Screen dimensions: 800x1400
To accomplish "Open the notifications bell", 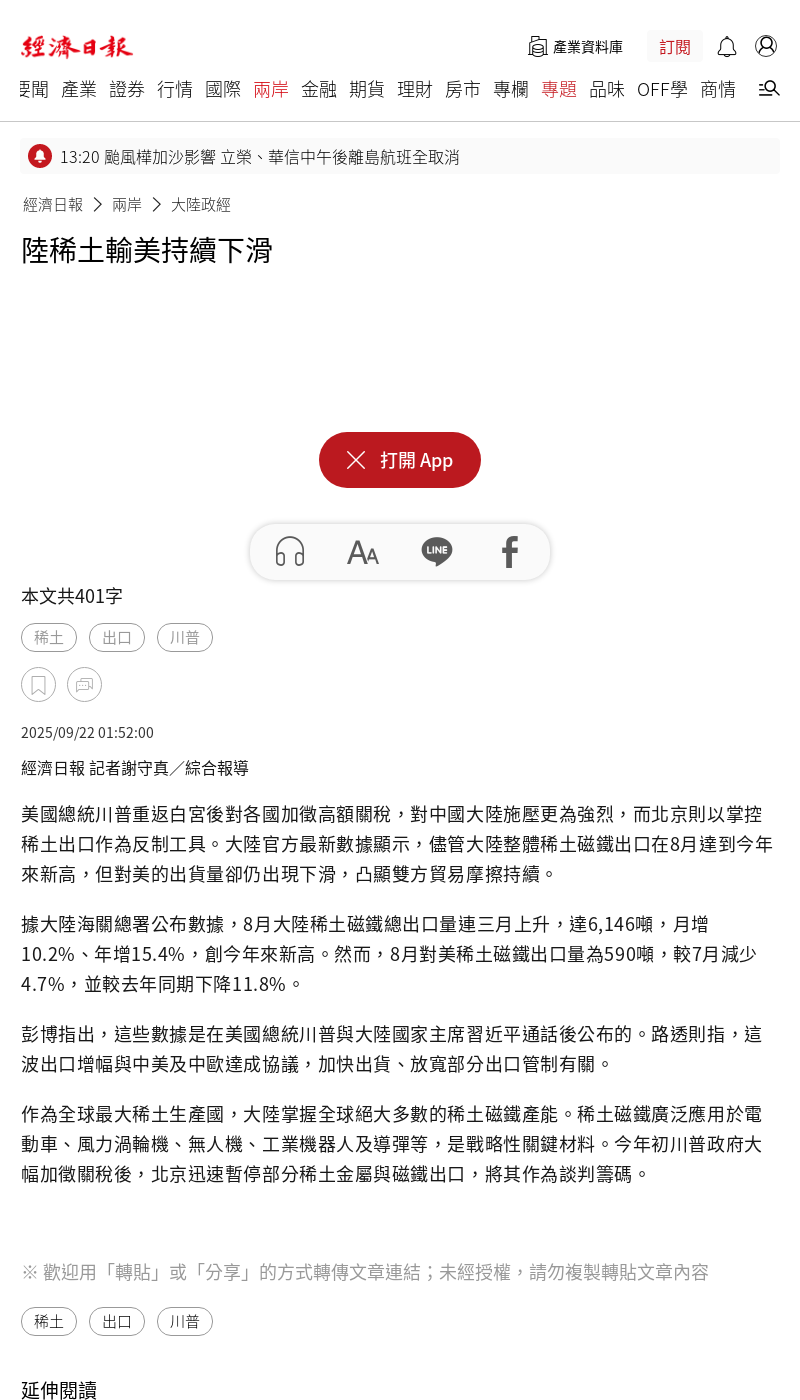I will coord(727,47).
